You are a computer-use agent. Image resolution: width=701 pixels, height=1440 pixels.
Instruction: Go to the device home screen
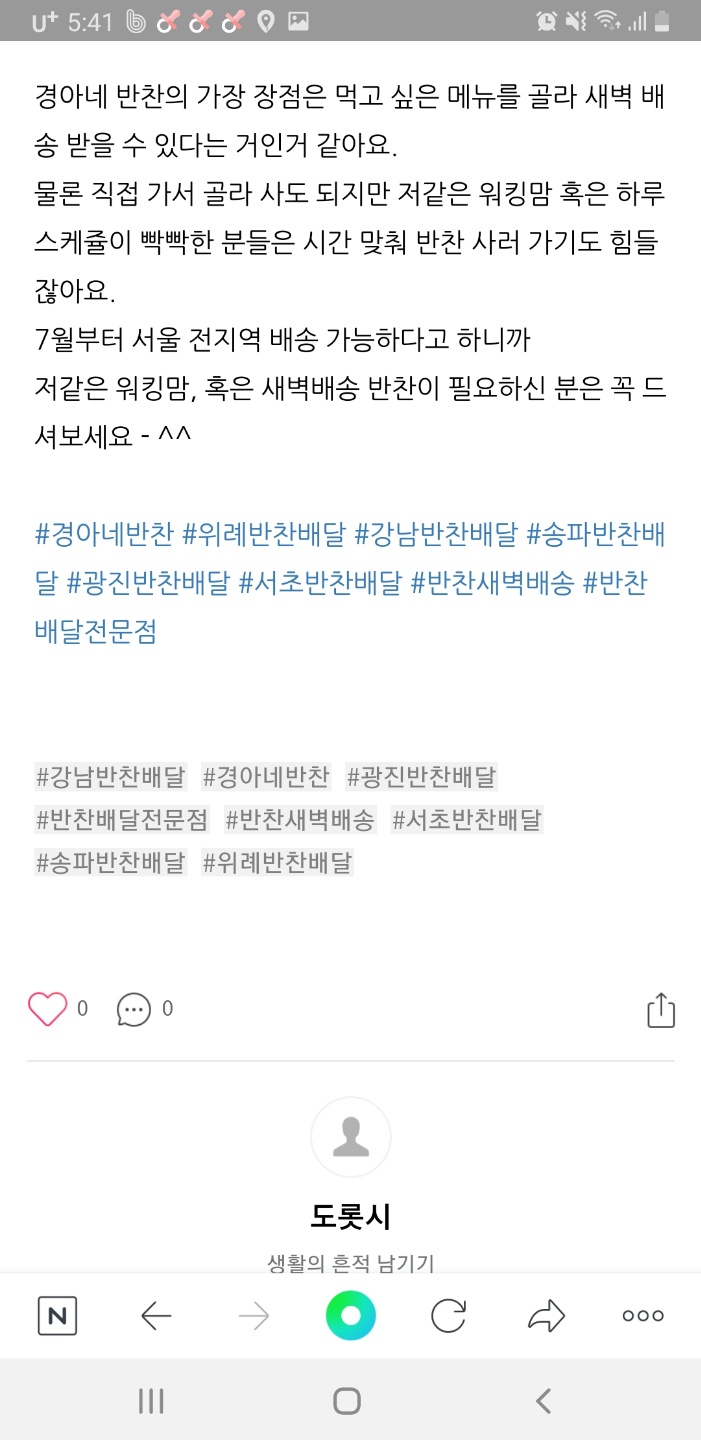point(347,1401)
